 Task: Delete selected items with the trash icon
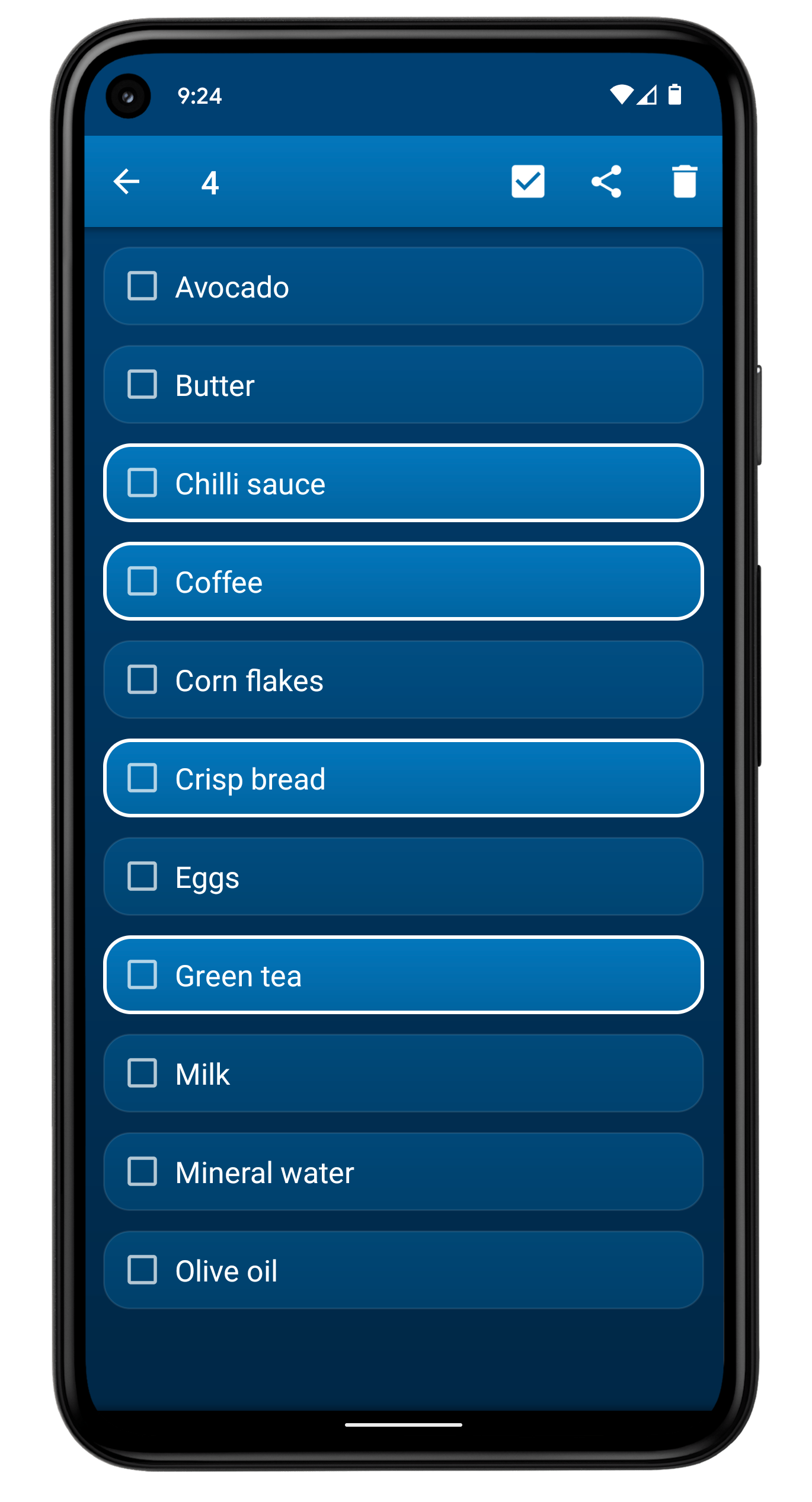coord(684,181)
